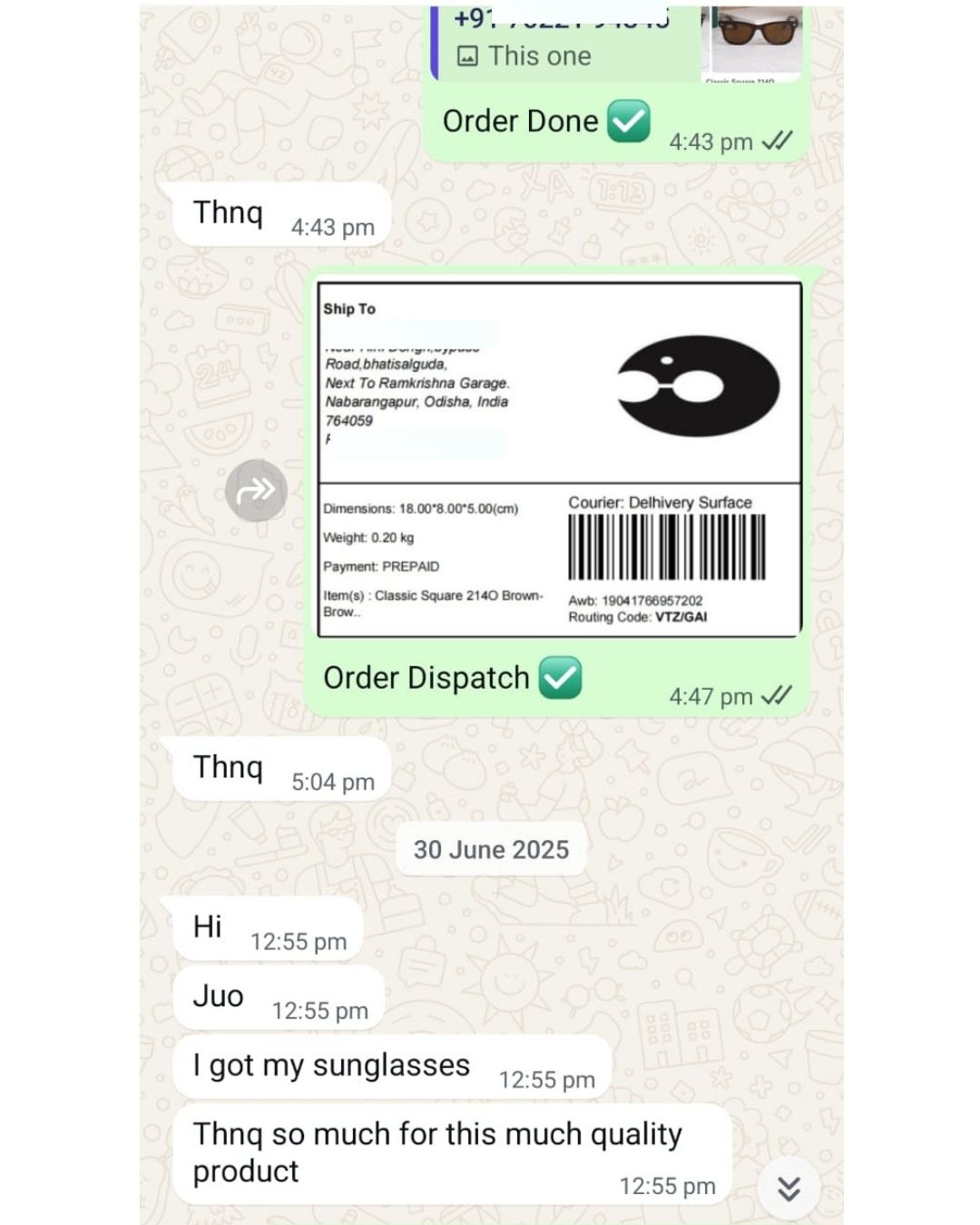Forward the shipping label image
This screenshot has height=1225, width=980.
click(x=256, y=491)
